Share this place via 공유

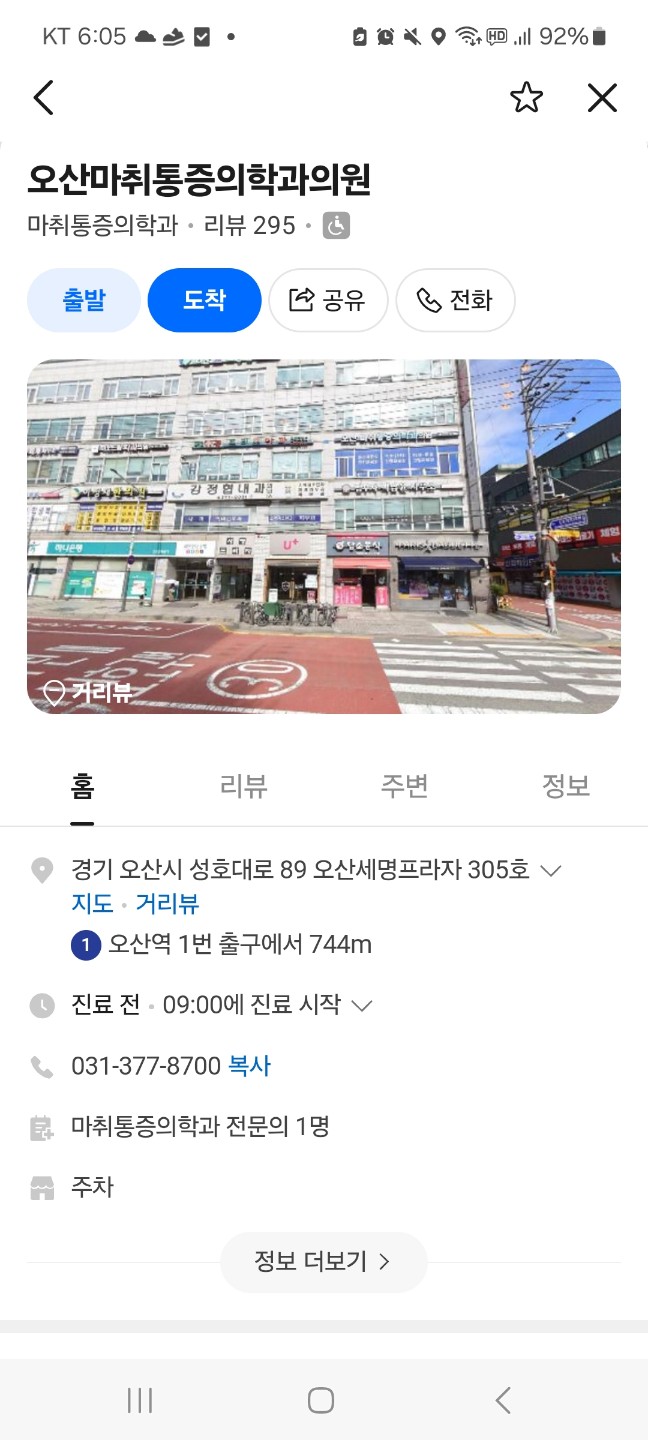click(x=327, y=300)
